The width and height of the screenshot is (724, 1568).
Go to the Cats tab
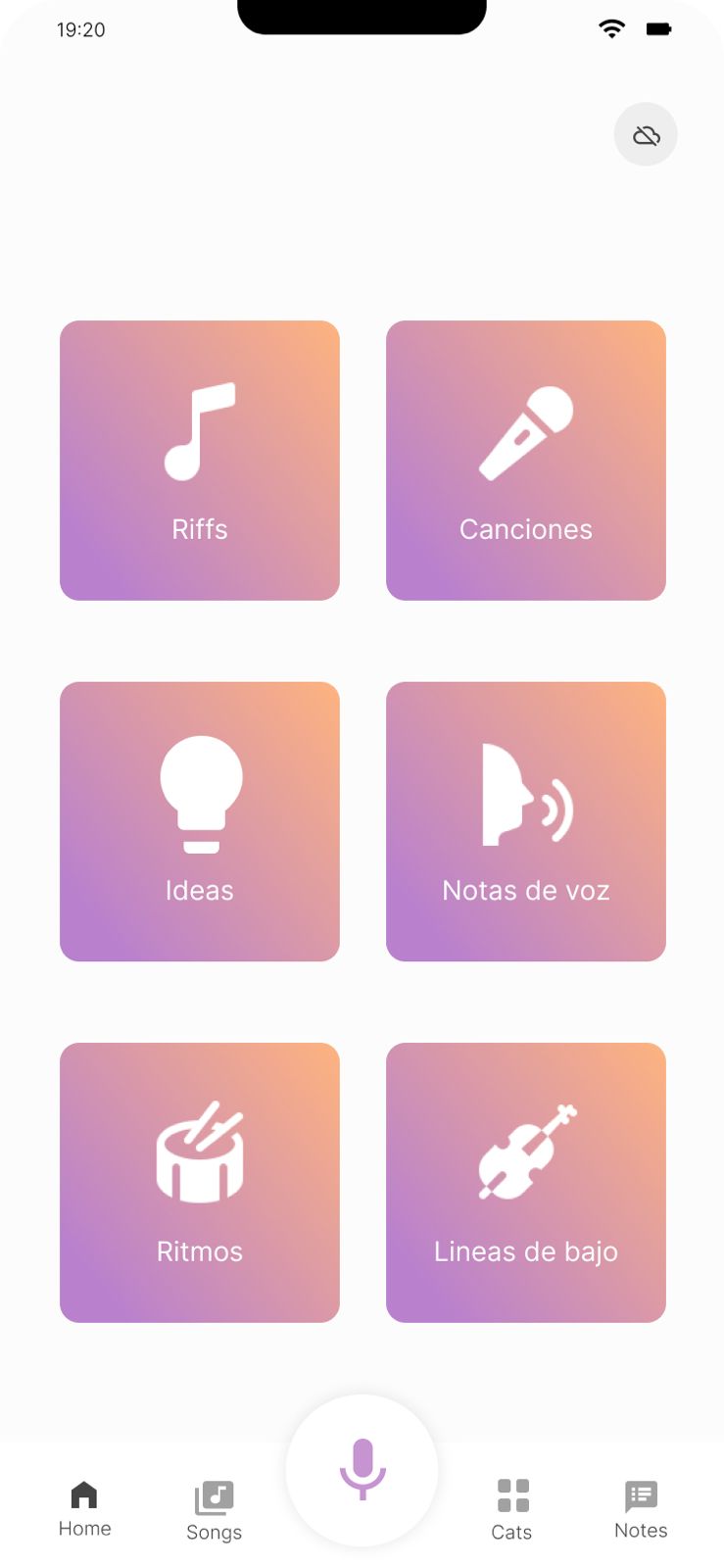511,1510
